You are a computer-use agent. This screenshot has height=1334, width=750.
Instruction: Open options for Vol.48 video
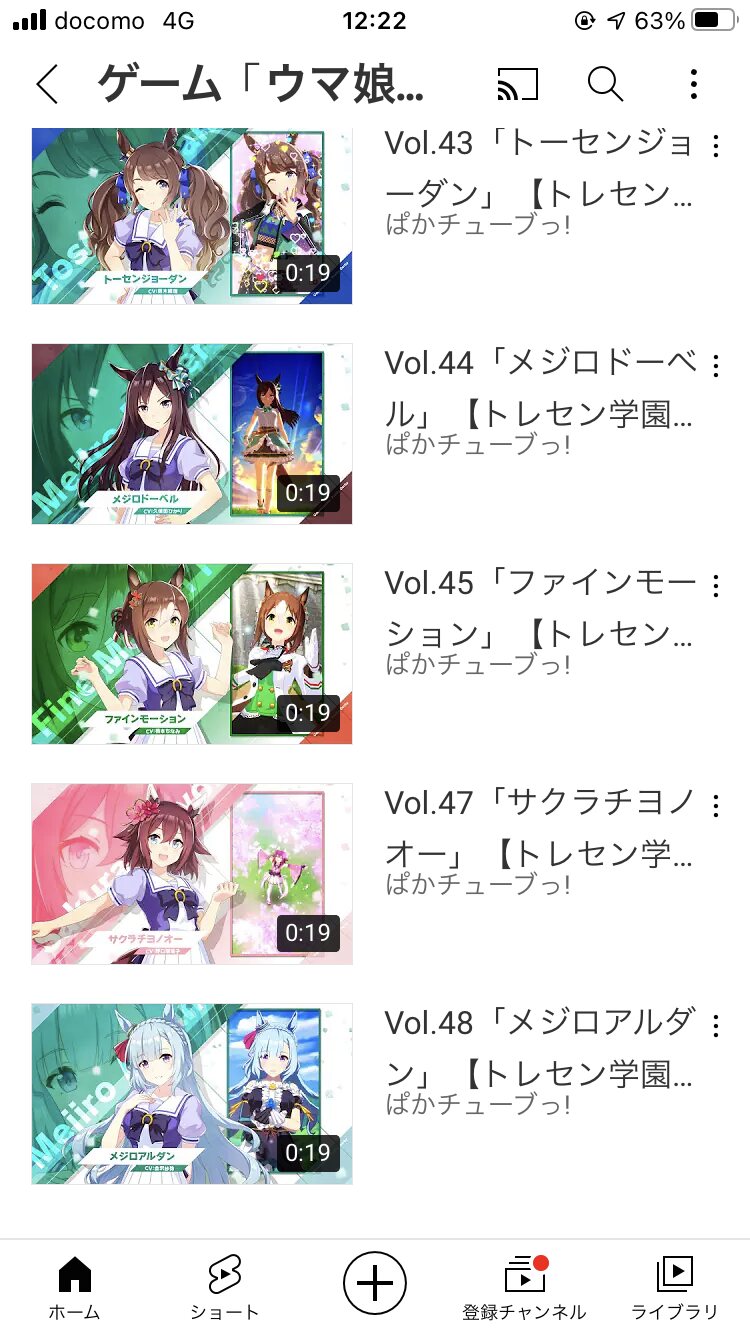[715, 1026]
